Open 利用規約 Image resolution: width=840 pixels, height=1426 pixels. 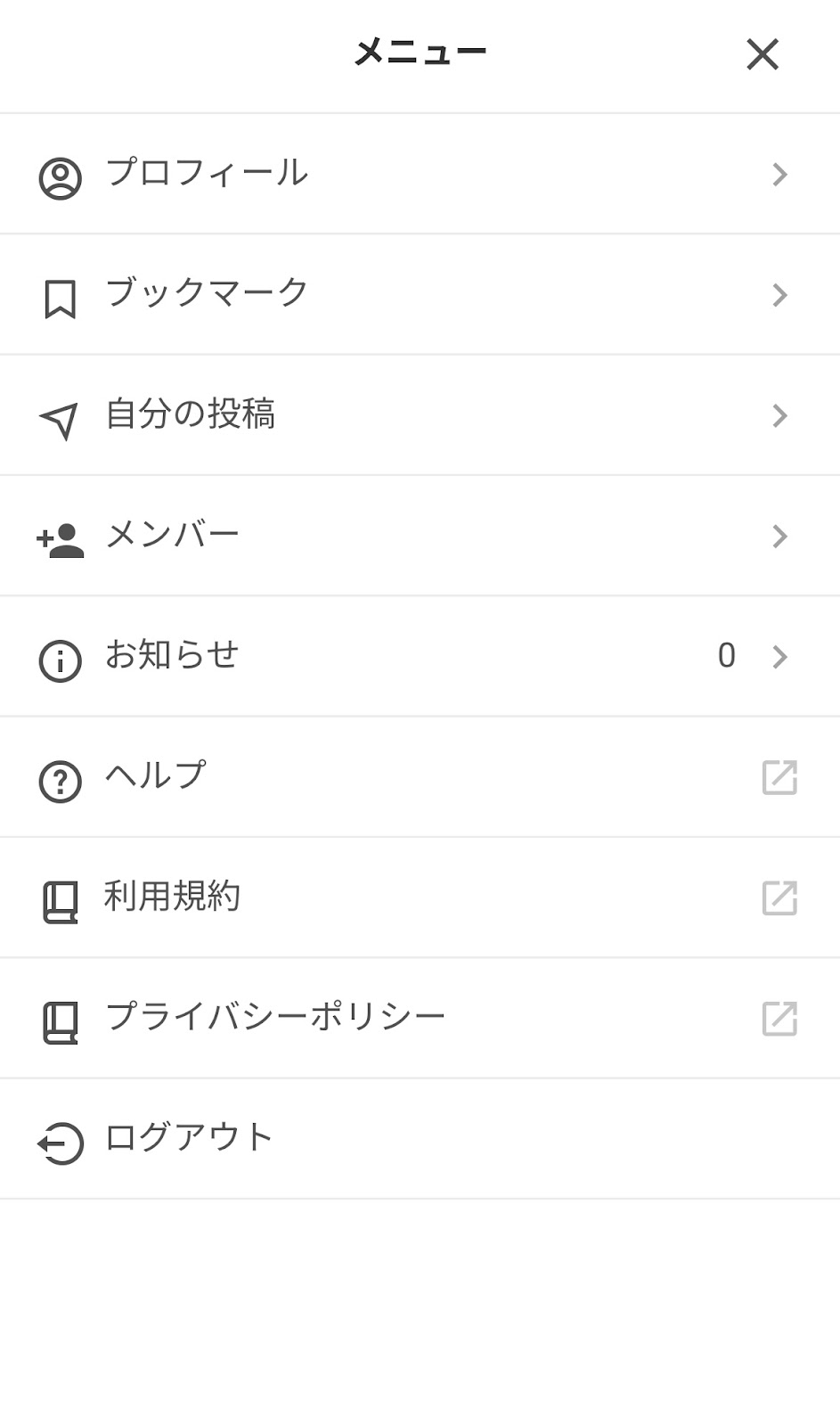coord(420,897)
